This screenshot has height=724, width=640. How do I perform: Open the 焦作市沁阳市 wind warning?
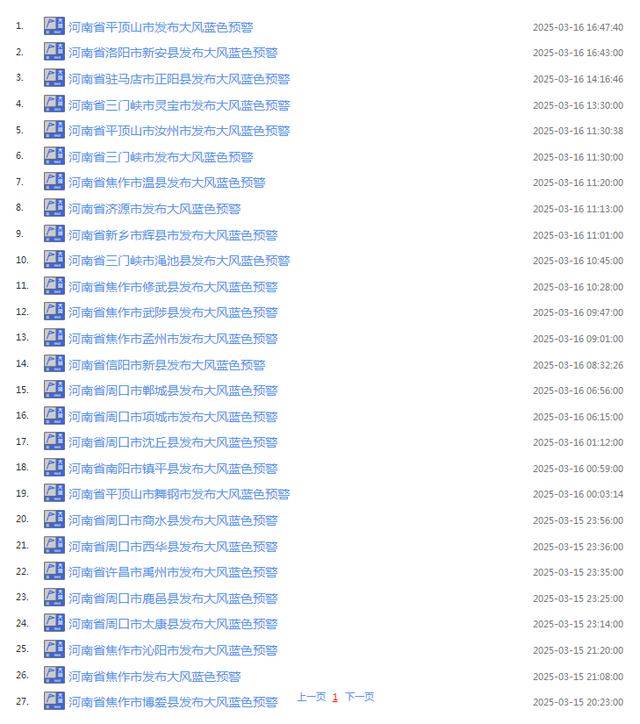pyautogui.click(x=172, y=650)
